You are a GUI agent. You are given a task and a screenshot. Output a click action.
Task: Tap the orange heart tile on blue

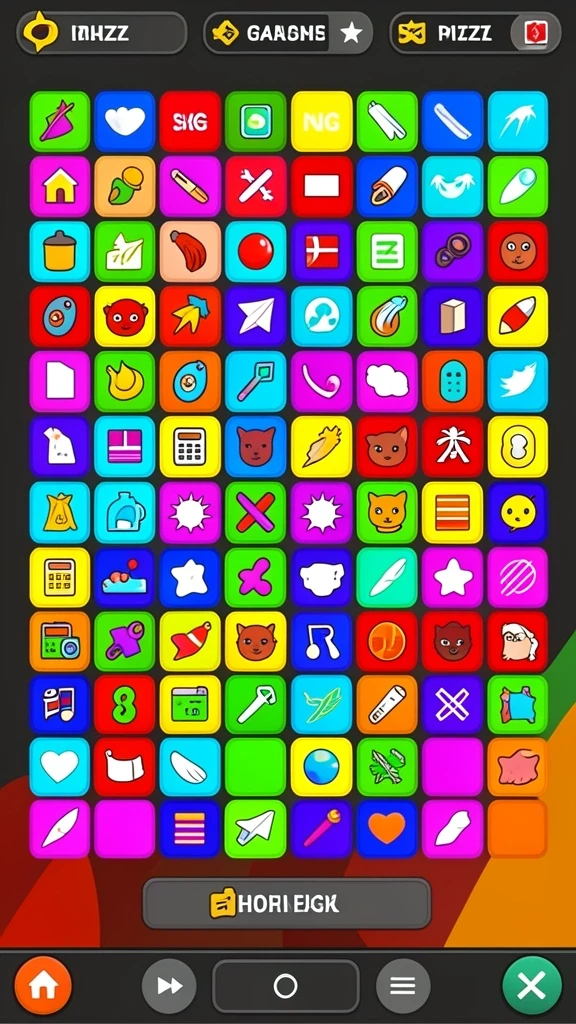(387, 829)
